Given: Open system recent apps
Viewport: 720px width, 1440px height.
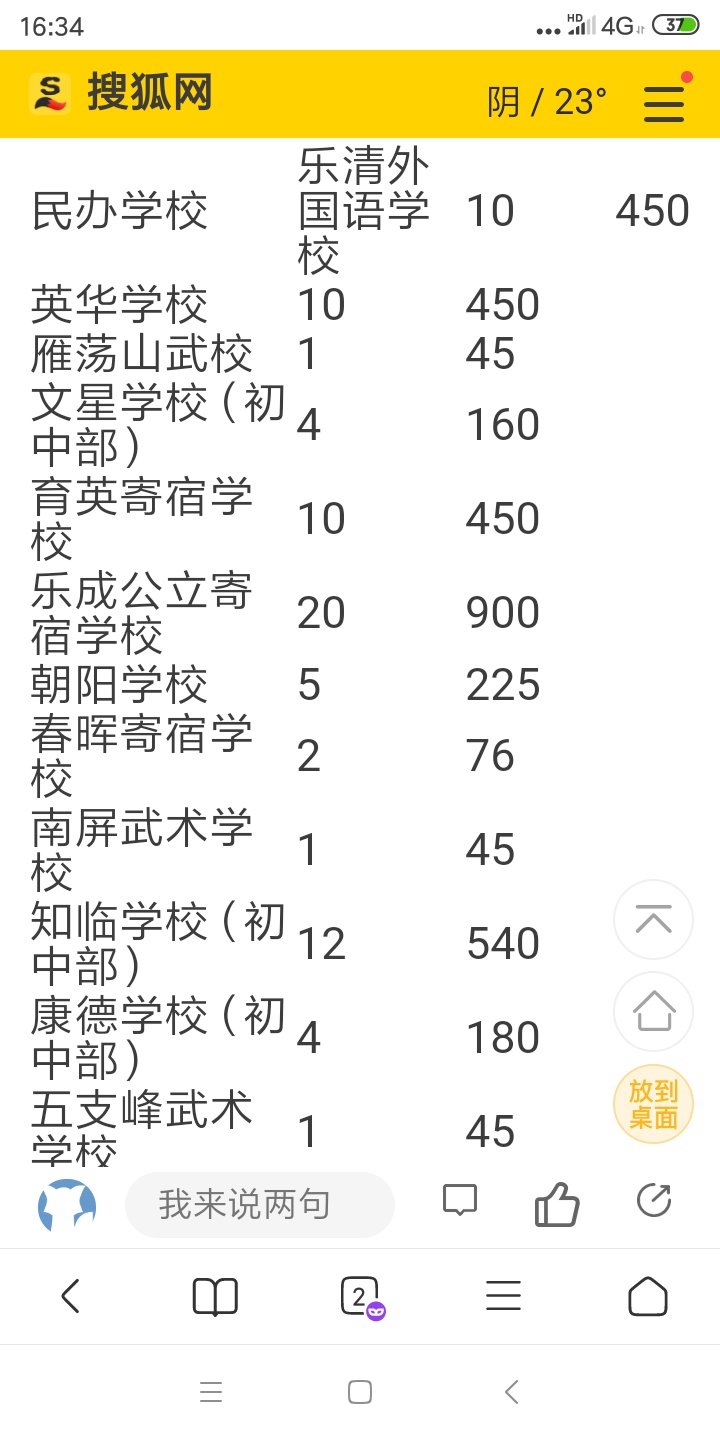Looking at the screenshot, I should point(211,1392).
